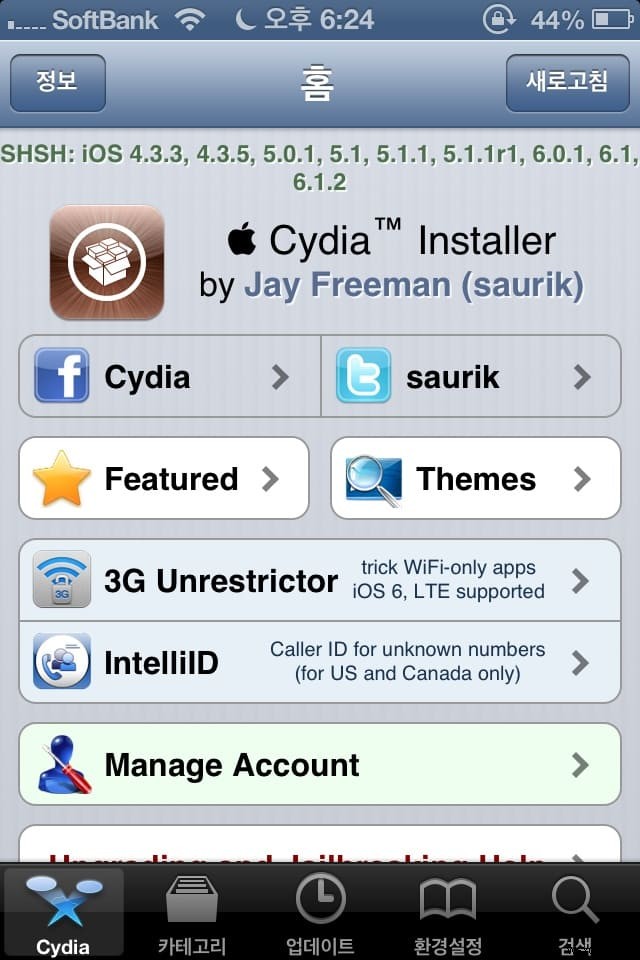The width and height of the screenshot is (640, 960).
Task: Tap the 정보 button
Action: [x=57, y=83]
